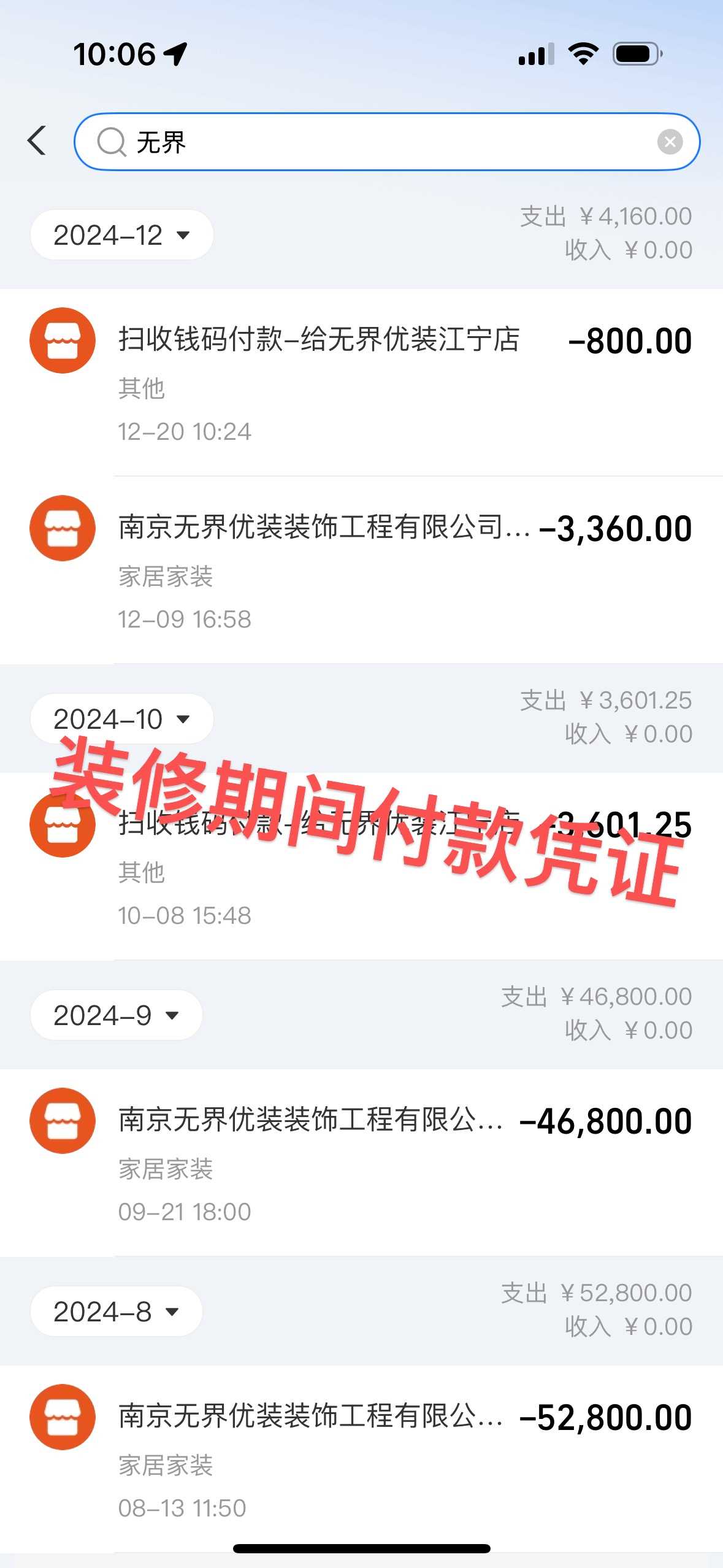Expand the 2024-12 month dropdown
Screen dimensions: 723x1568
pos(121,236)
